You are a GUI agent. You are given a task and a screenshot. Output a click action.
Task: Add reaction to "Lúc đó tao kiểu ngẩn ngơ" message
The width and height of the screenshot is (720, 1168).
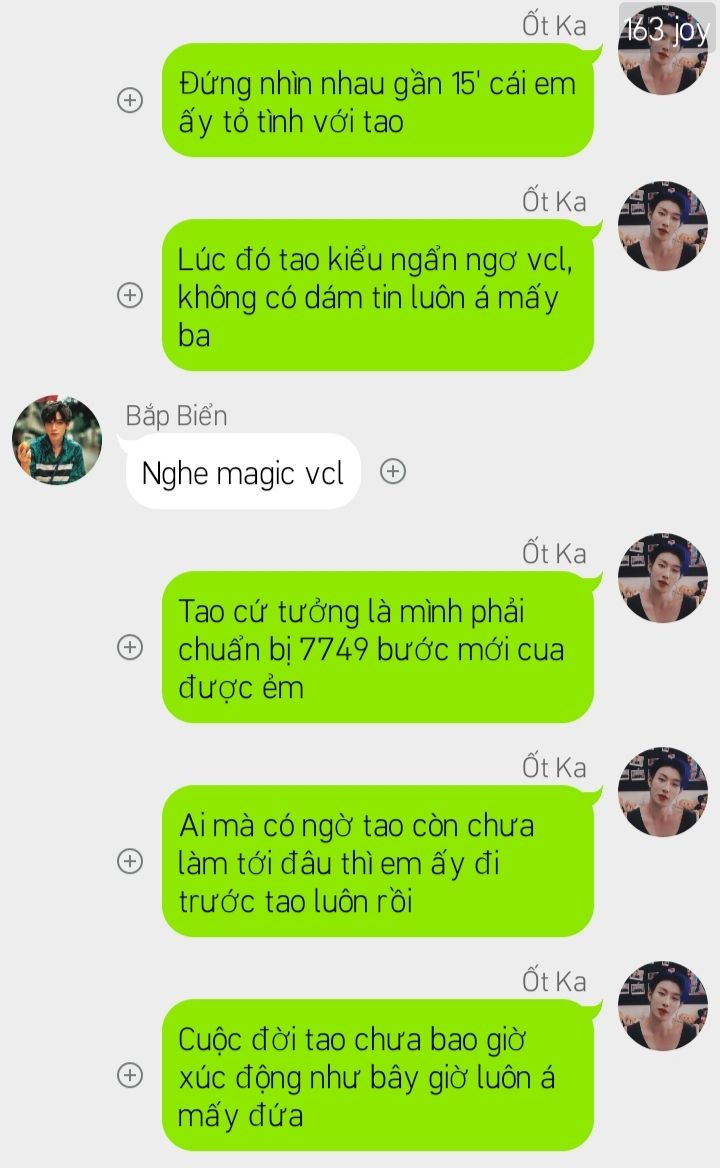[x=130, y=296]
